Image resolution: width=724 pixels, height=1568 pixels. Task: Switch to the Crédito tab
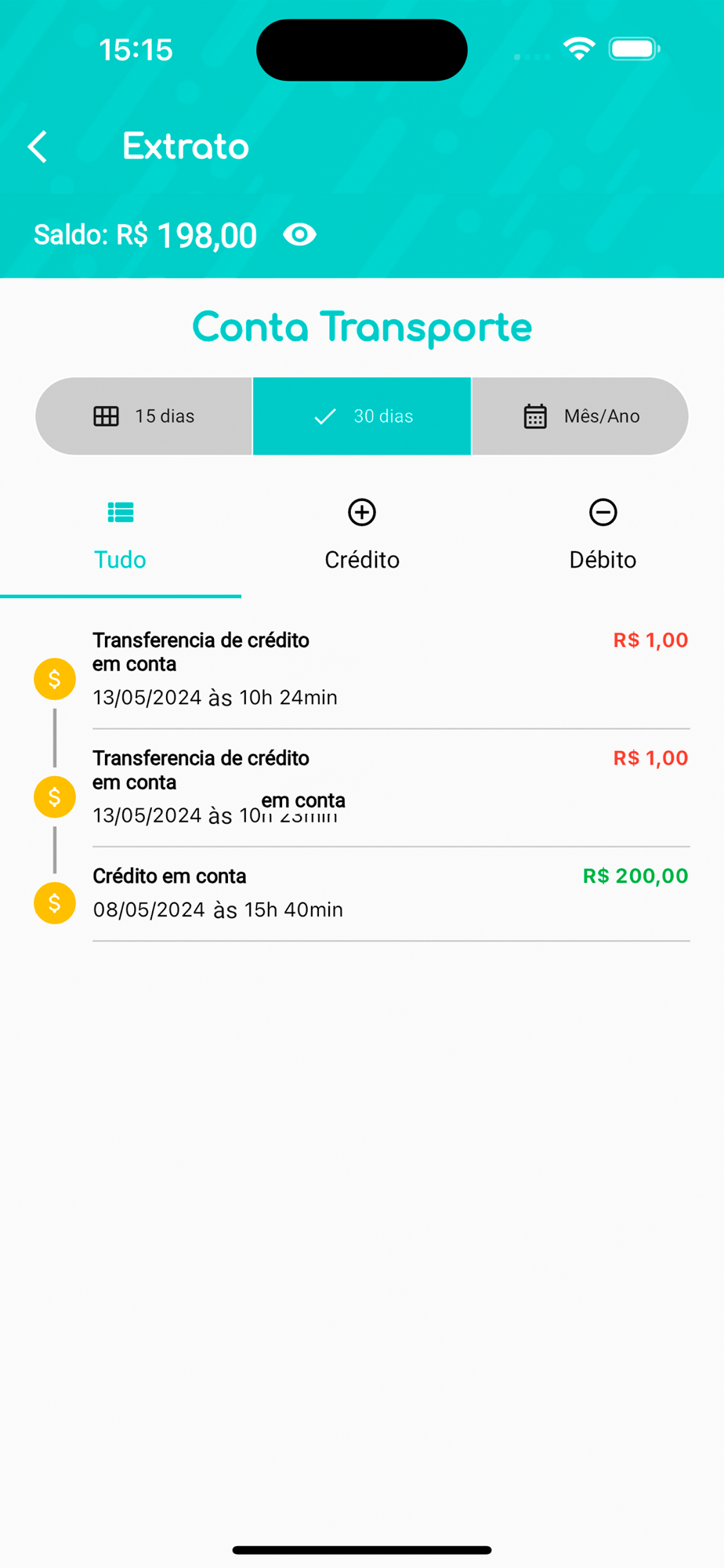point(362,537)
